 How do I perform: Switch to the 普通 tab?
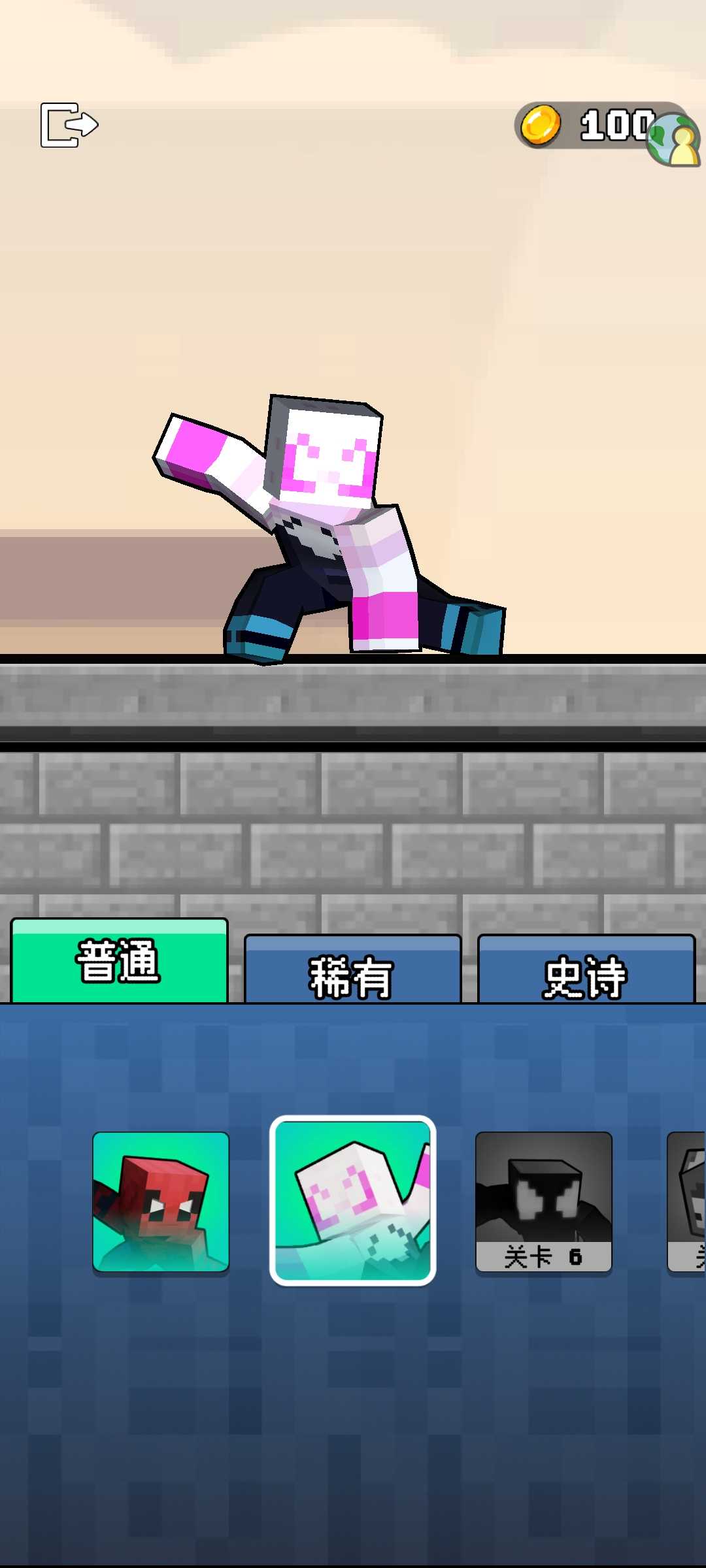coord(119,962)
